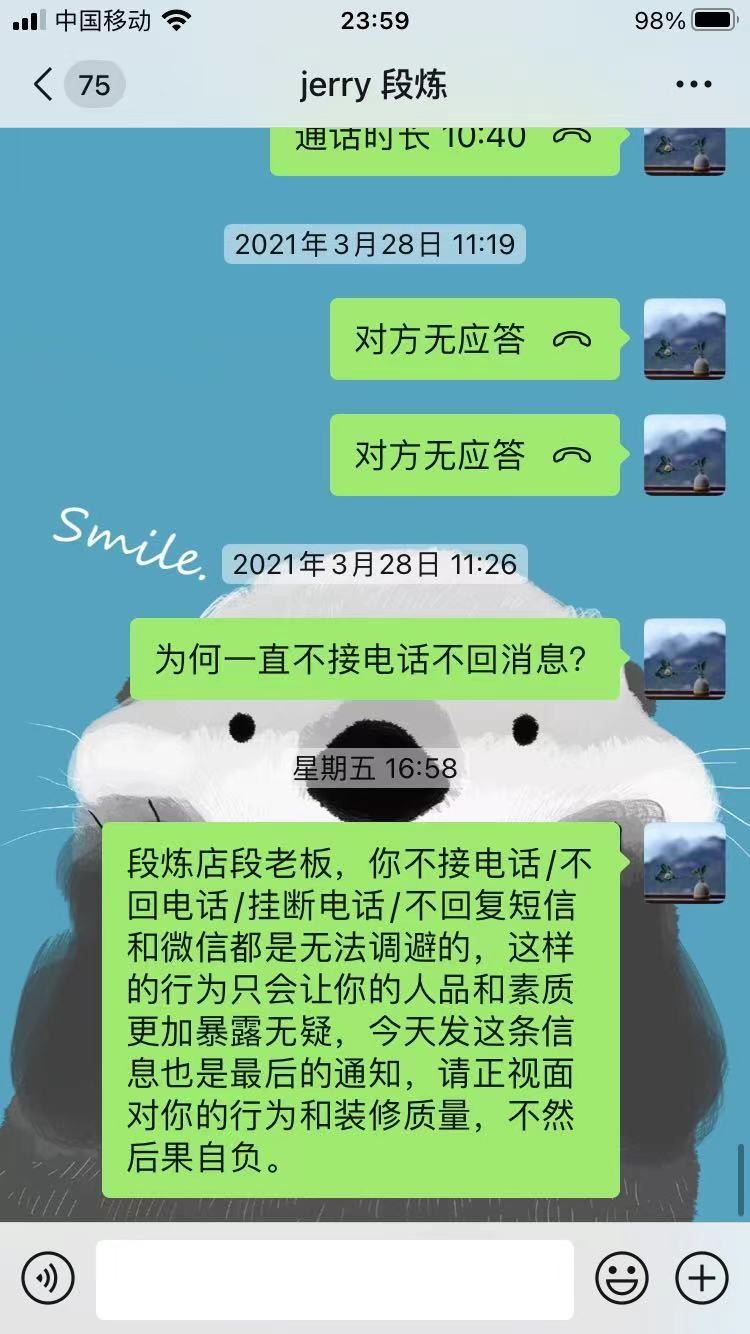
Task: Switch to voice message input
Action: click(48, 1278)
